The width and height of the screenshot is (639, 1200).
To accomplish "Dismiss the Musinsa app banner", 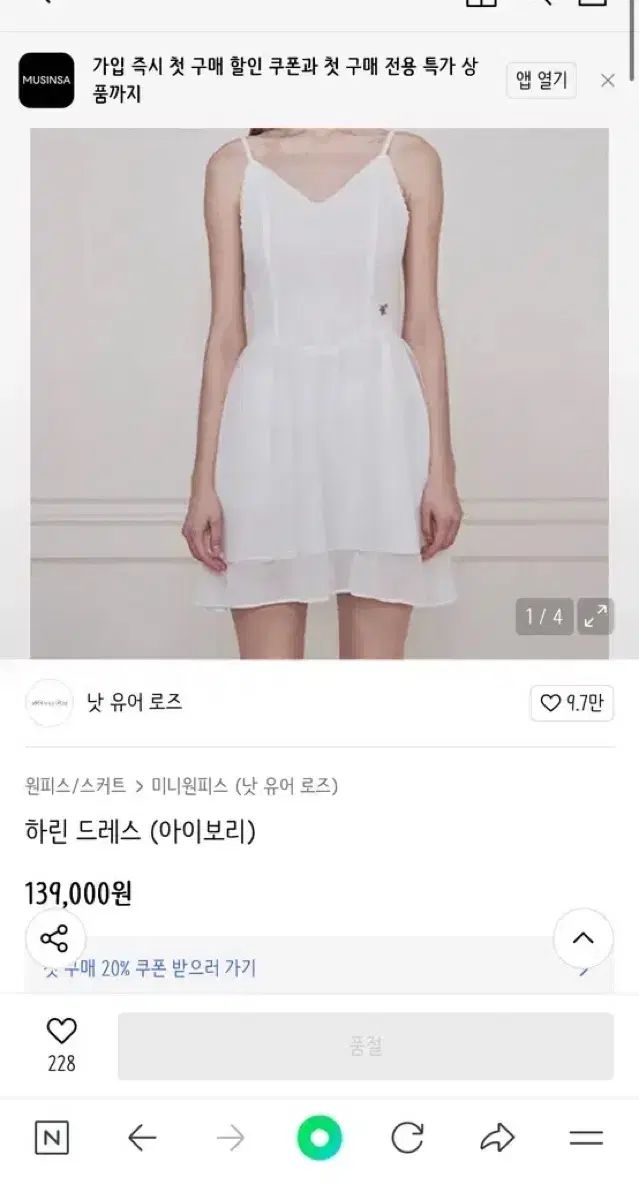I will point(607,81).
